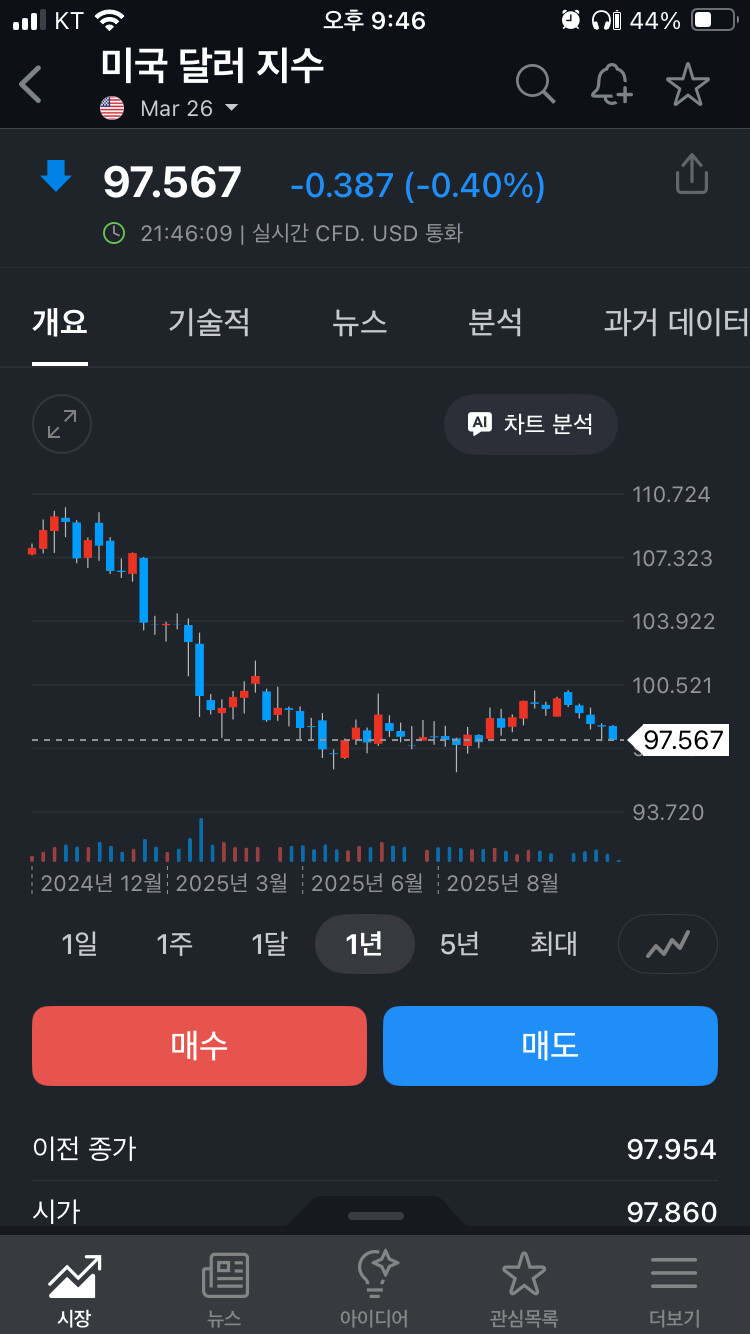Open the search magnifier icon
The height and width of the screenshot is (1334, 750).
click(x=535, y=84)
